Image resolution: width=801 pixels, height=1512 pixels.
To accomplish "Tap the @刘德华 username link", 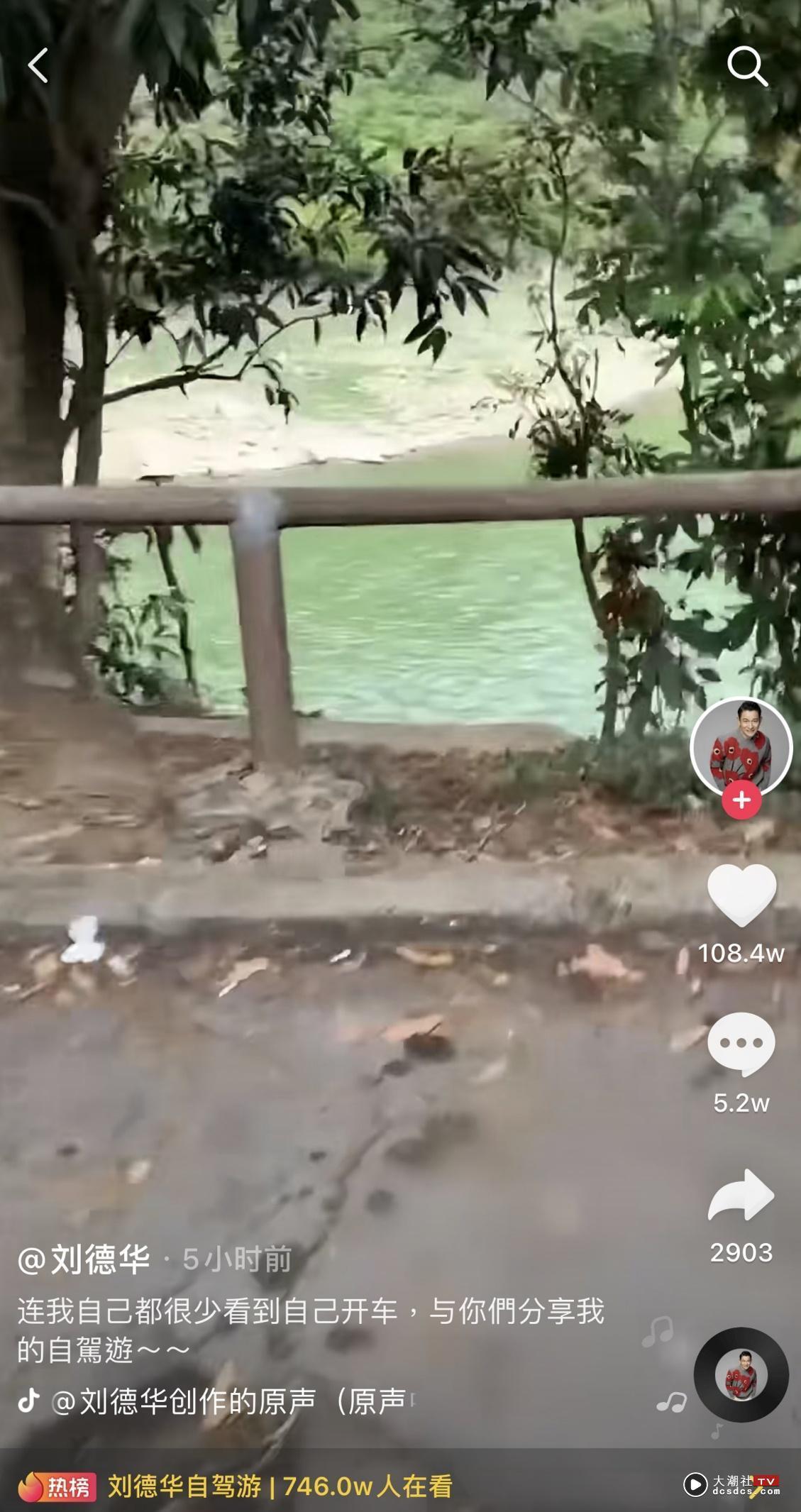I will 84,1259.
